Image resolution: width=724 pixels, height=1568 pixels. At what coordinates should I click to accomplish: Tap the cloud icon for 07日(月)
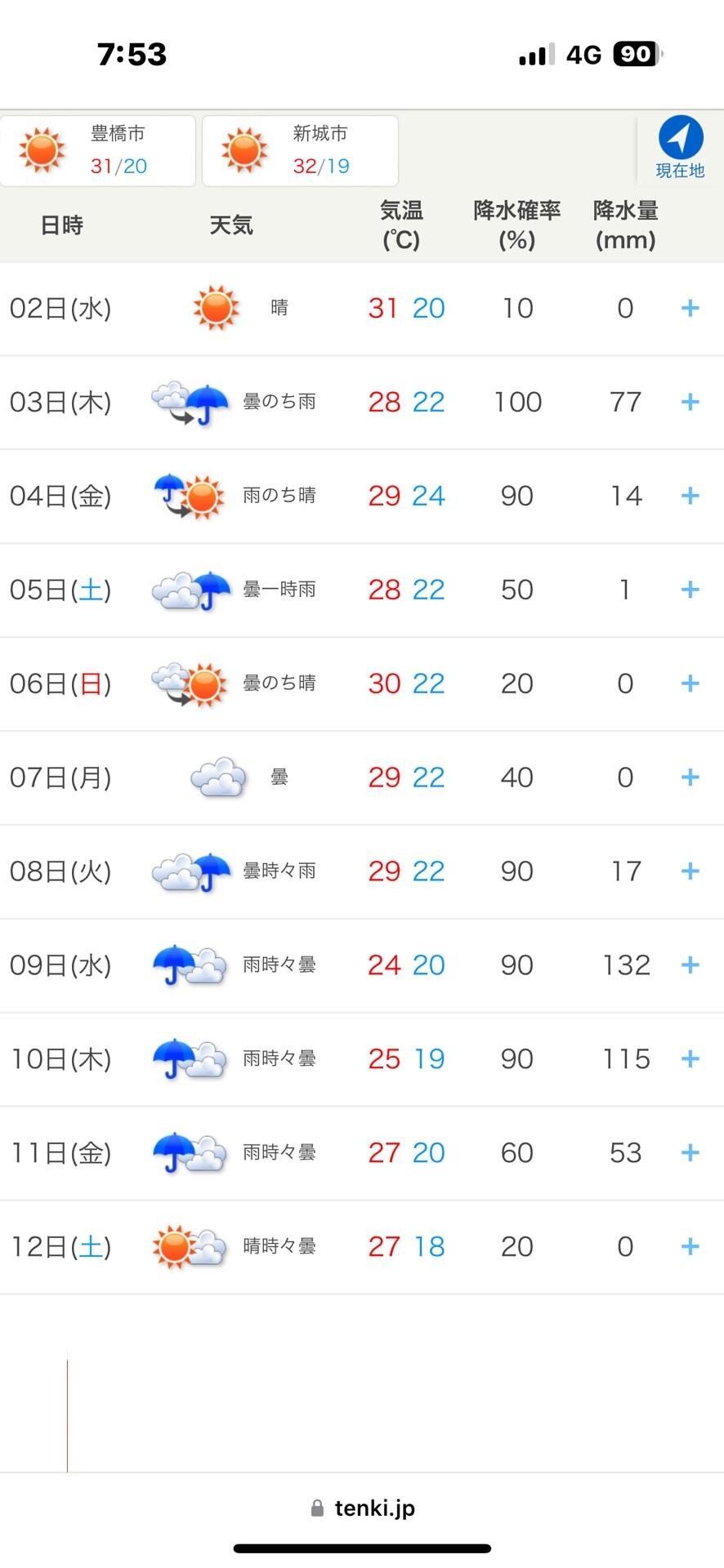(x=217, y=777)
